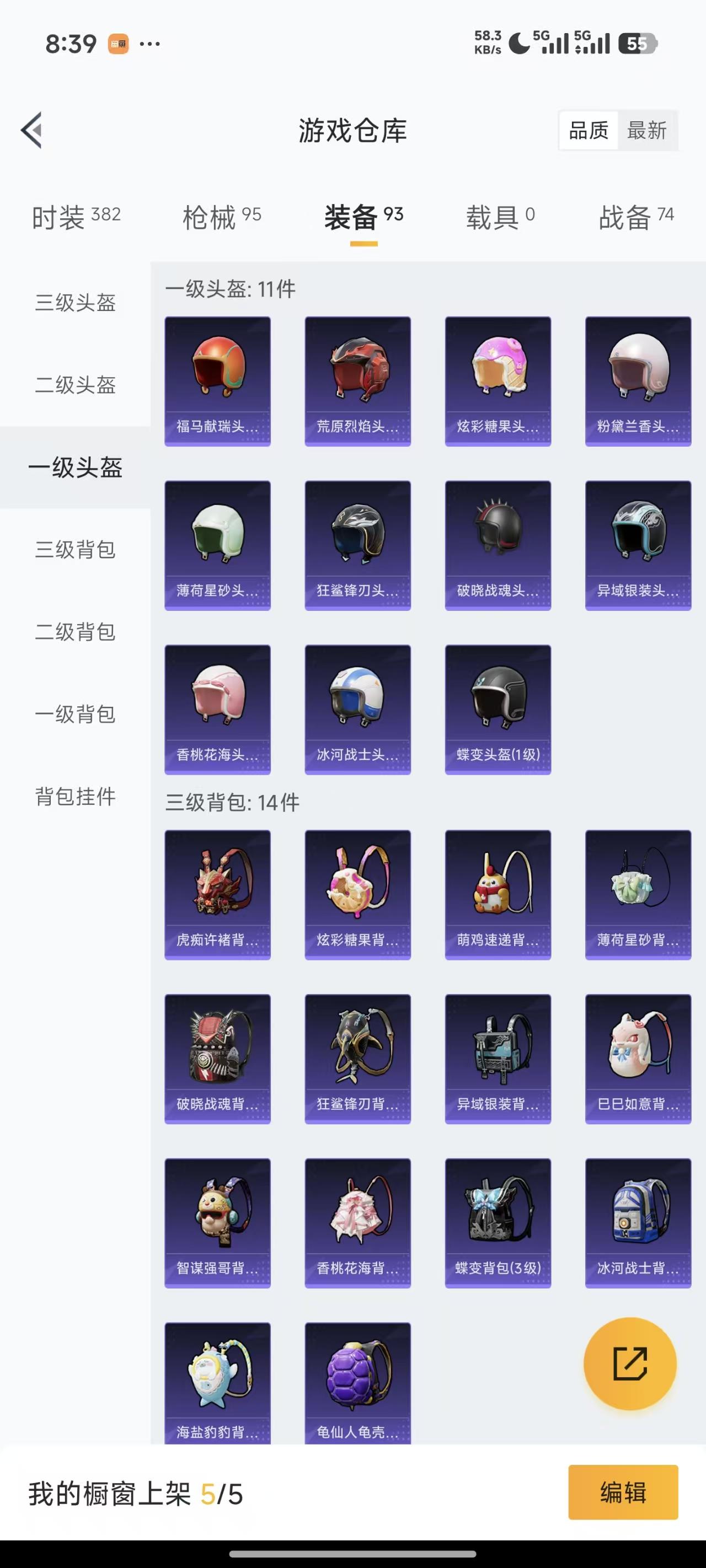View the 虎痴许褚 backpack item
Viewport: 706px width, 1568px height.
[x=217, y=894]
